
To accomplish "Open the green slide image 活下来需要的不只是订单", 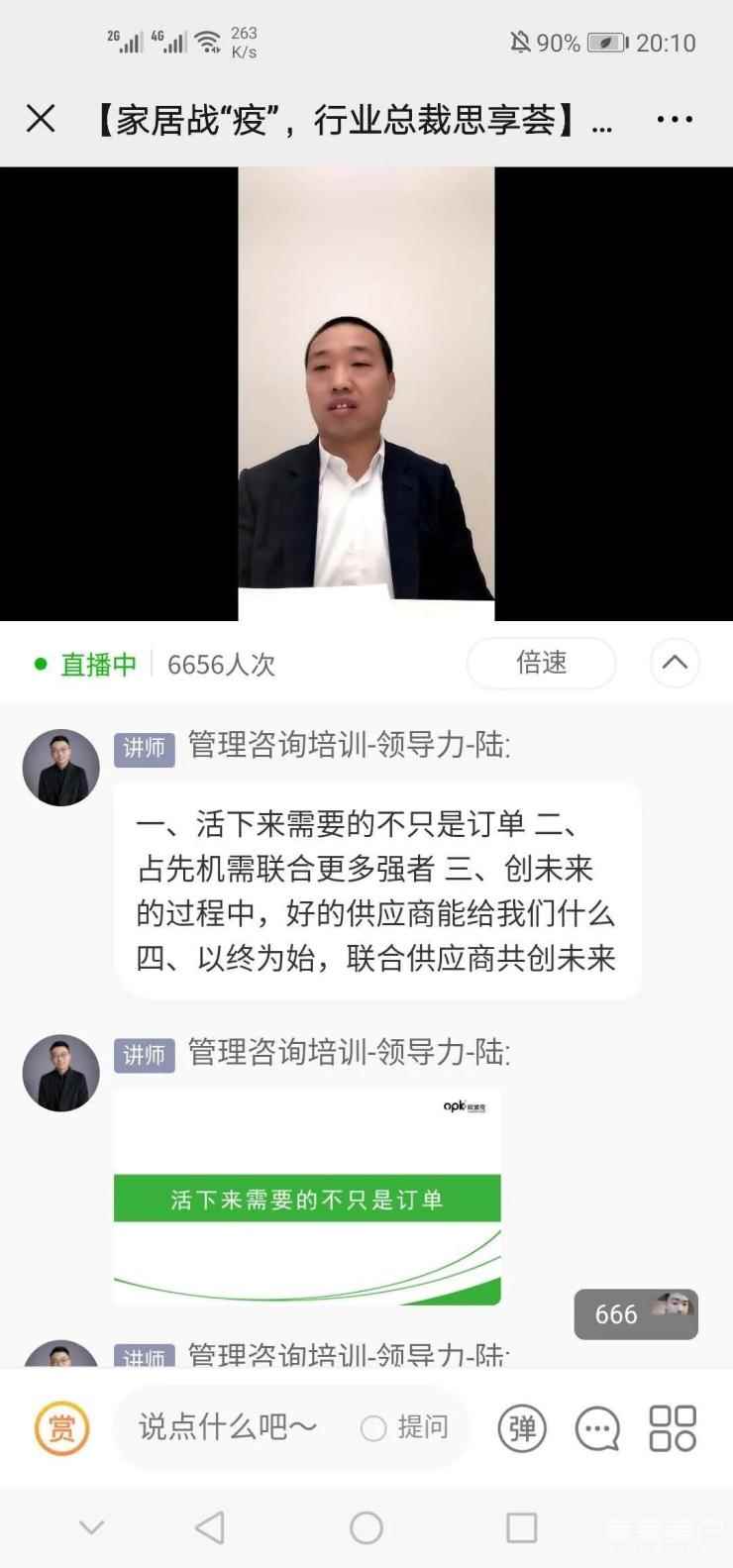I will pyautogui.click(x=307, y=1198).
